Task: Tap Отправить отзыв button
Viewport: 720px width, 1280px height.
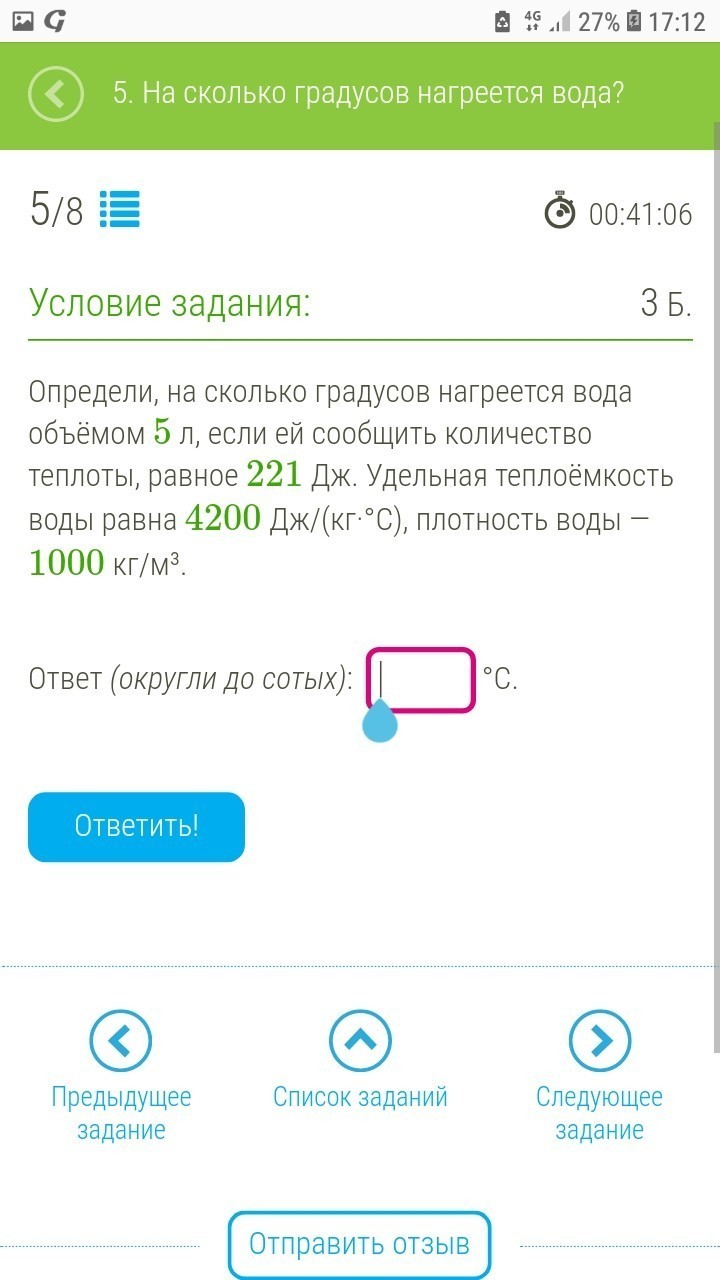Action: click(359, 1244)
